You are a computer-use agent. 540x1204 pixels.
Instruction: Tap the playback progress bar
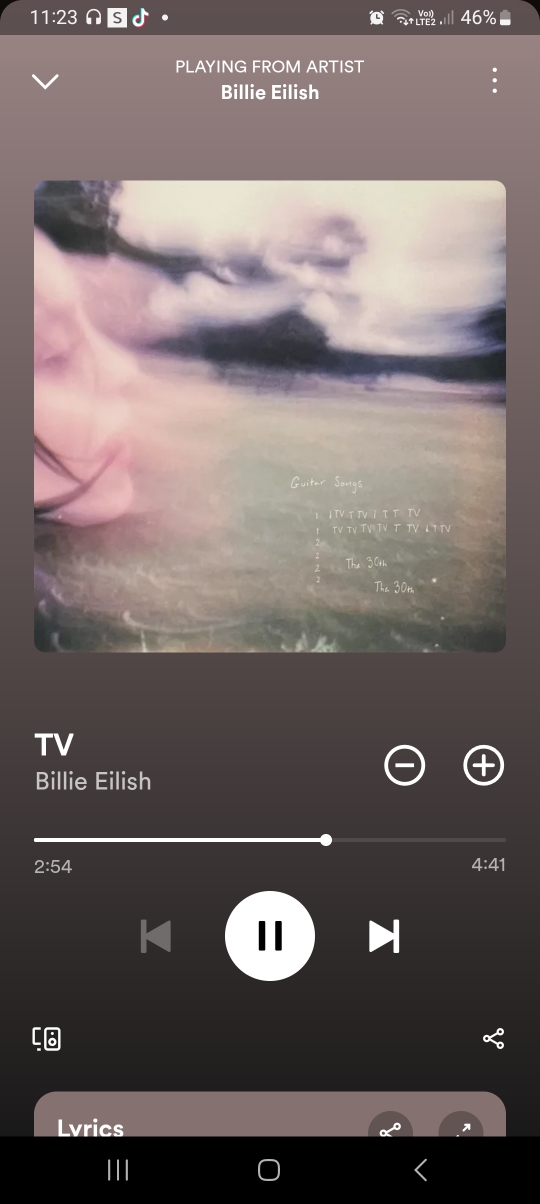pyautogui.click(x=270, y=840)
